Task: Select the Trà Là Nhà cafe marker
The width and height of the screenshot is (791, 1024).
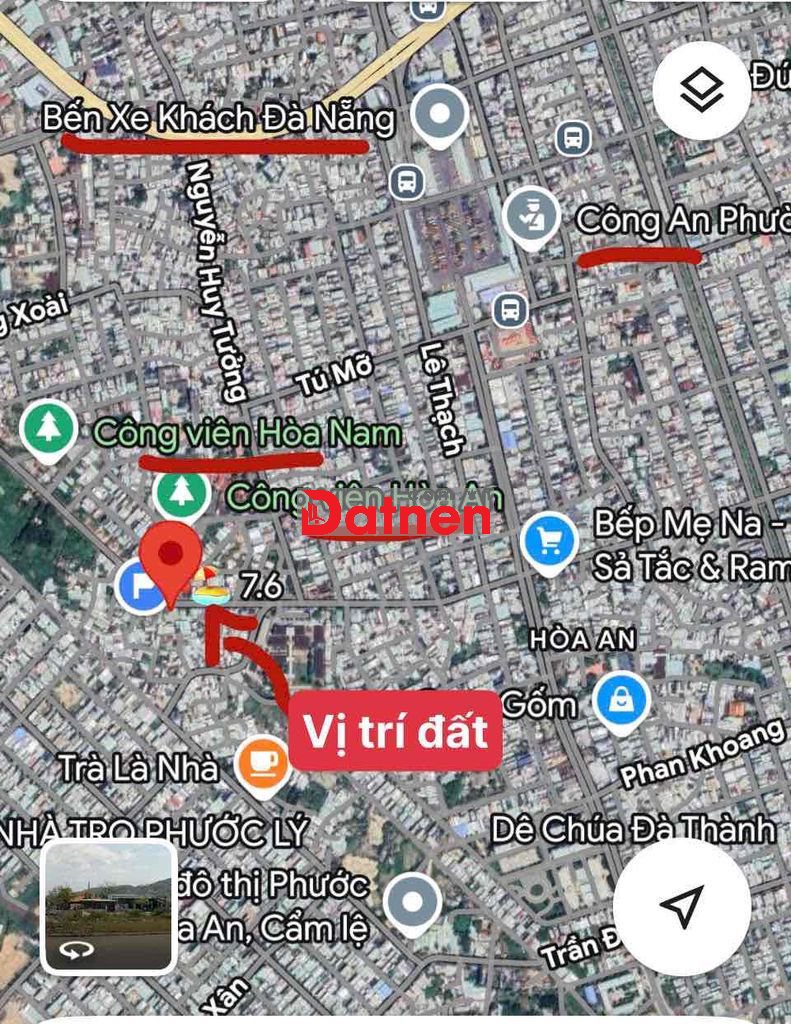Action: tap(264, 762)
